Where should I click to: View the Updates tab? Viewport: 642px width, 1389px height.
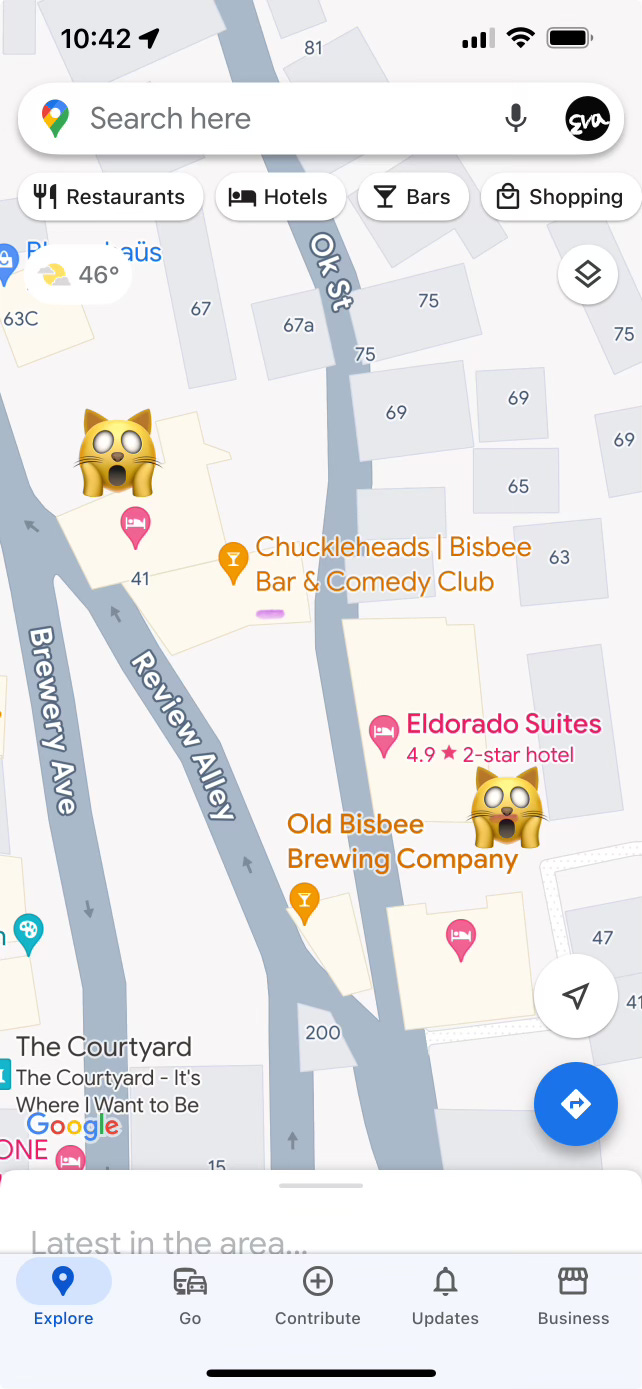(445, 1295)
